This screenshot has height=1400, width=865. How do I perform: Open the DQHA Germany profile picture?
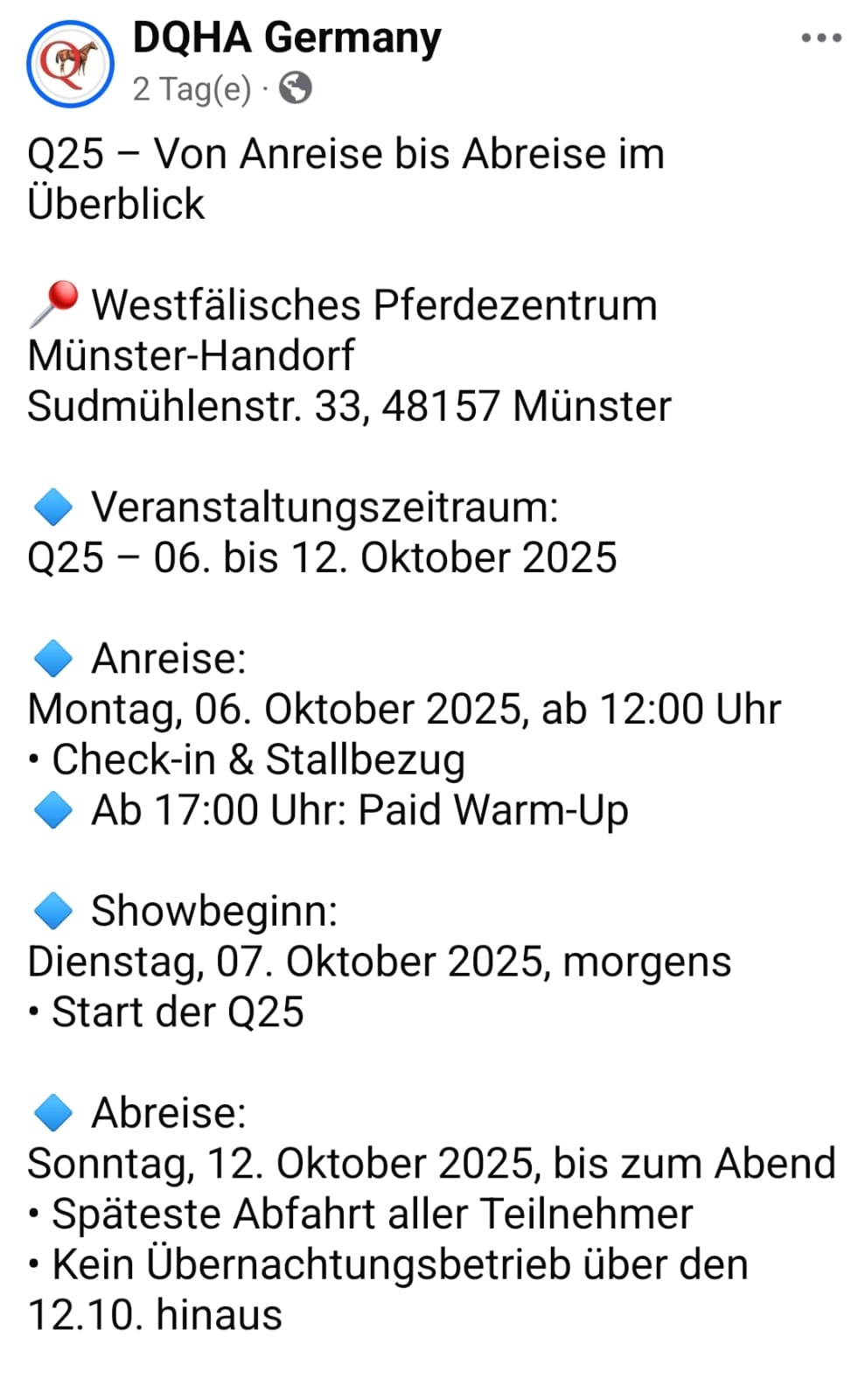(x=71, y=64)
